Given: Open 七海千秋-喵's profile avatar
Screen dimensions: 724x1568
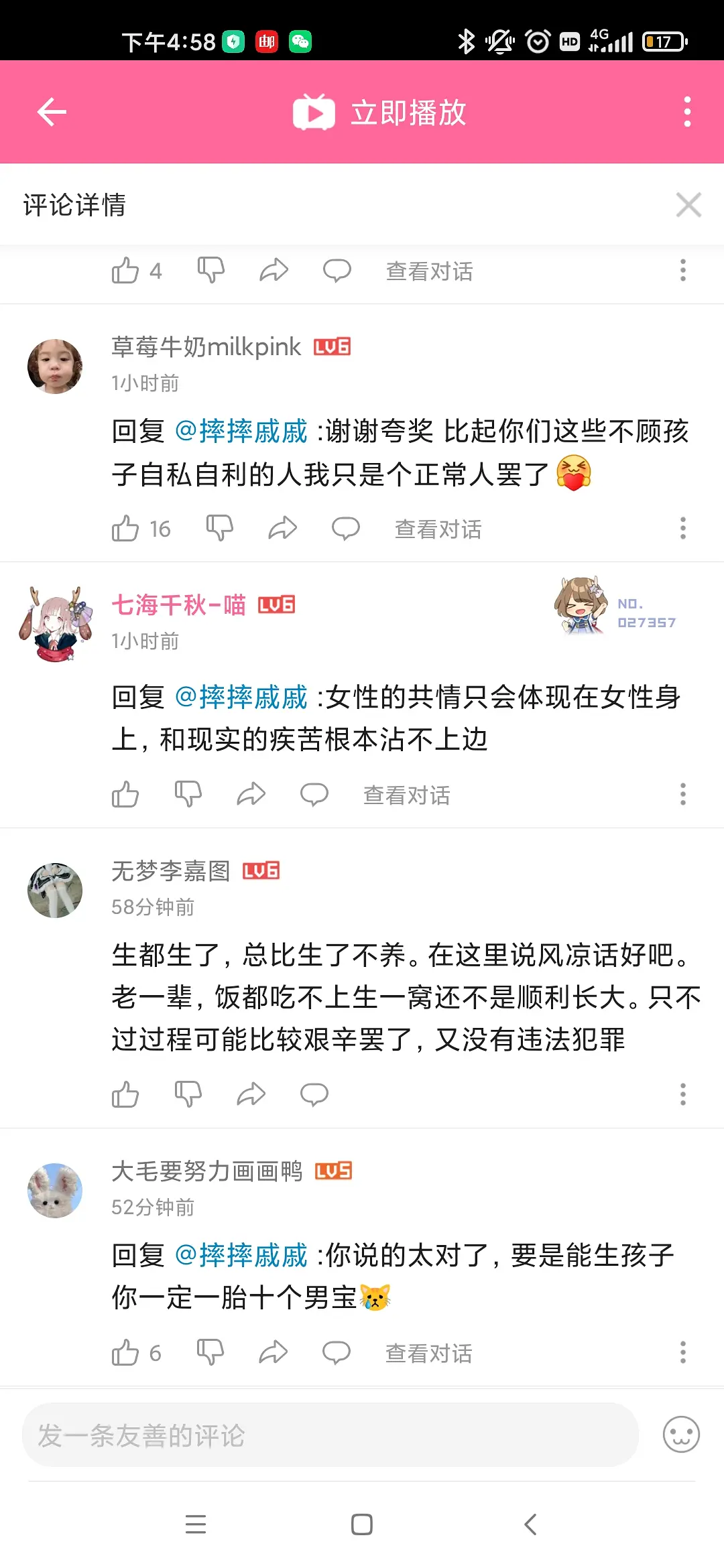Looking at the screenshot, I should [56, 625].
